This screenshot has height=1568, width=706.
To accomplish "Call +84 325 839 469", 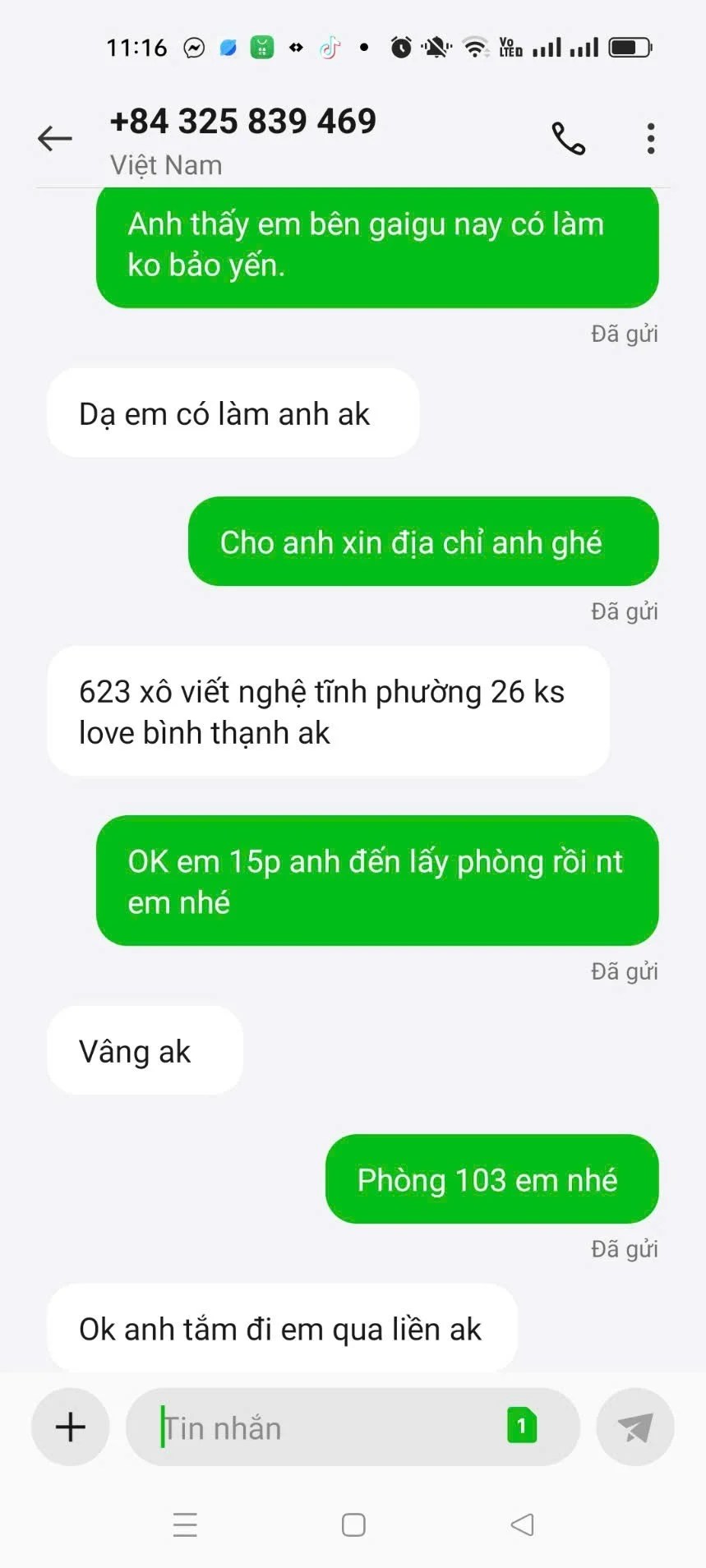I will tap(568, 139).
